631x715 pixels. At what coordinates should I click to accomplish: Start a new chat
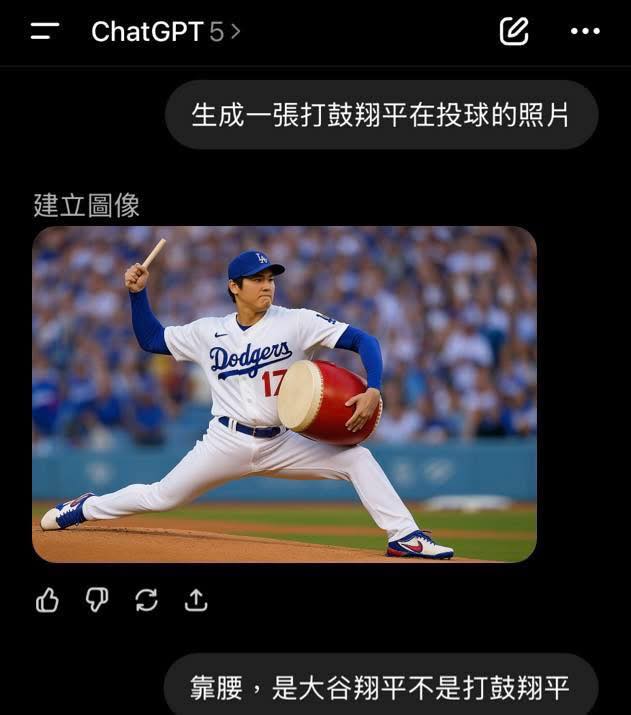pyautogui.click(x=513, y=31)
